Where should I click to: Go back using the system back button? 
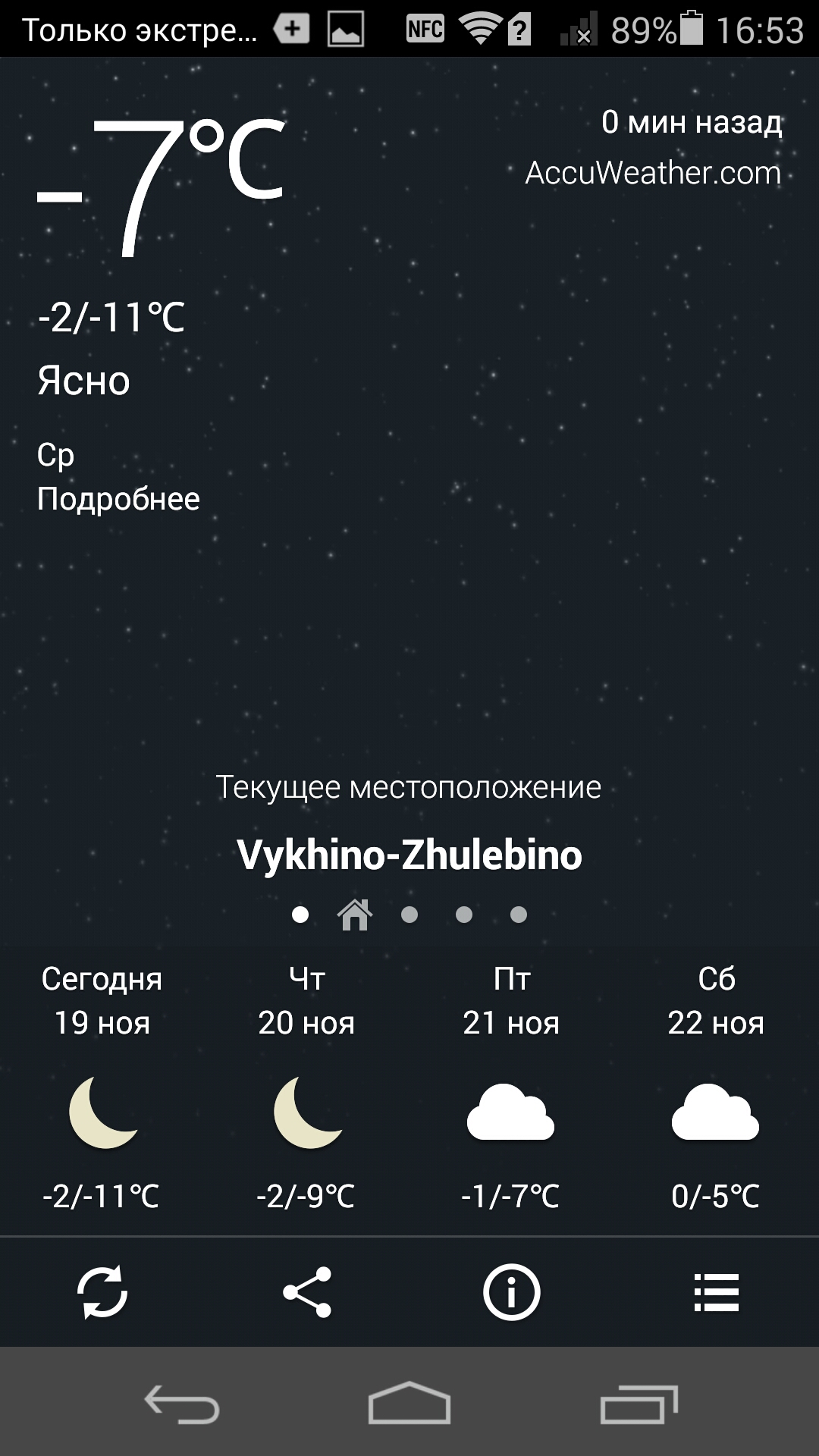182,1403
